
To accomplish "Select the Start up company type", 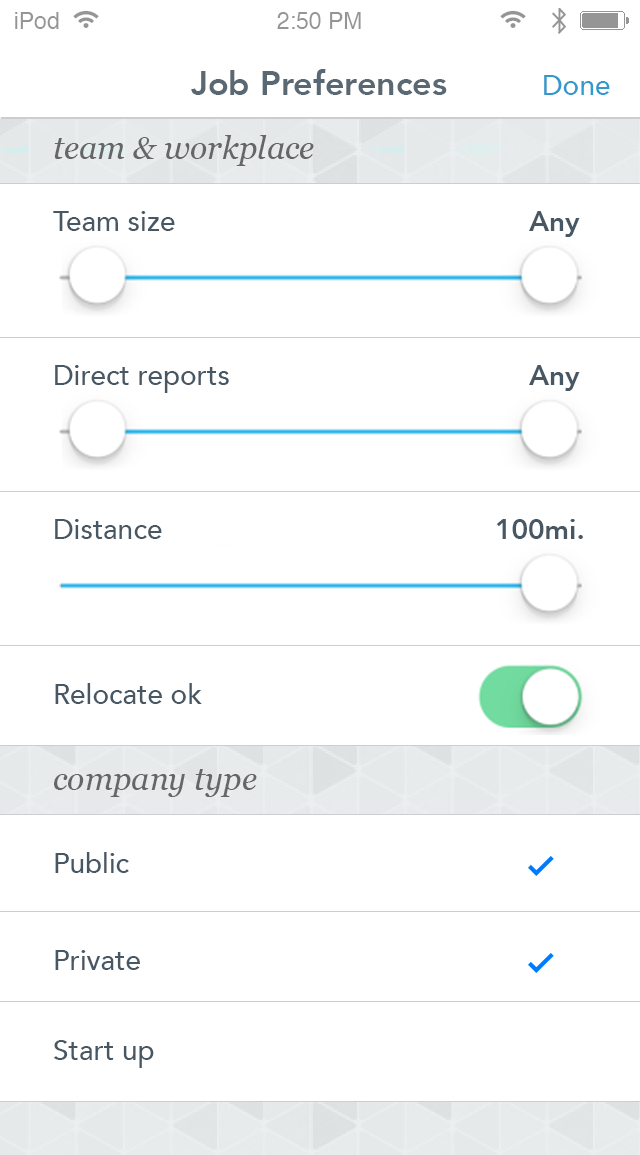I will [320, 1051].
